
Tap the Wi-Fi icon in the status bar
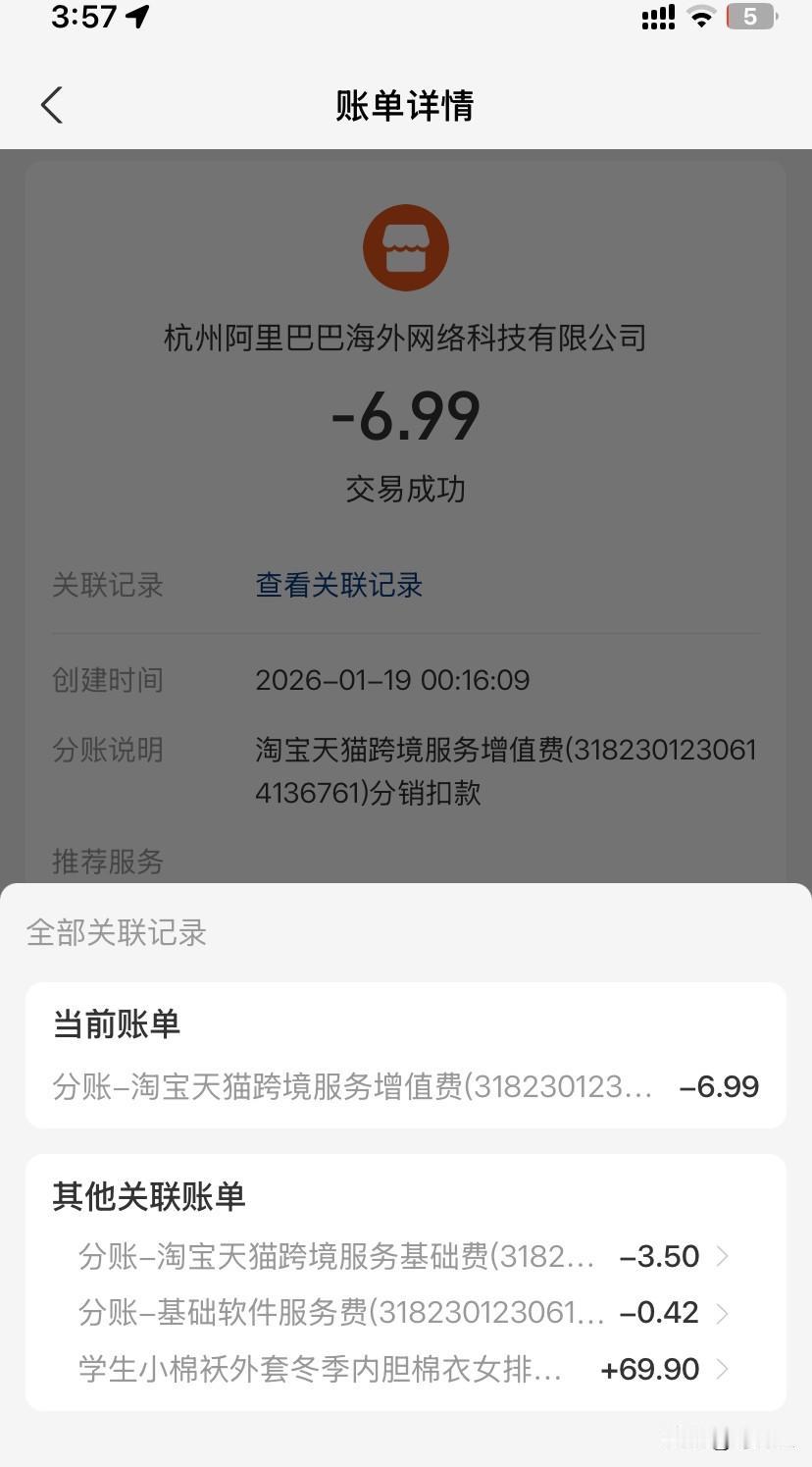pyautogui.click(x=701, y=17)
